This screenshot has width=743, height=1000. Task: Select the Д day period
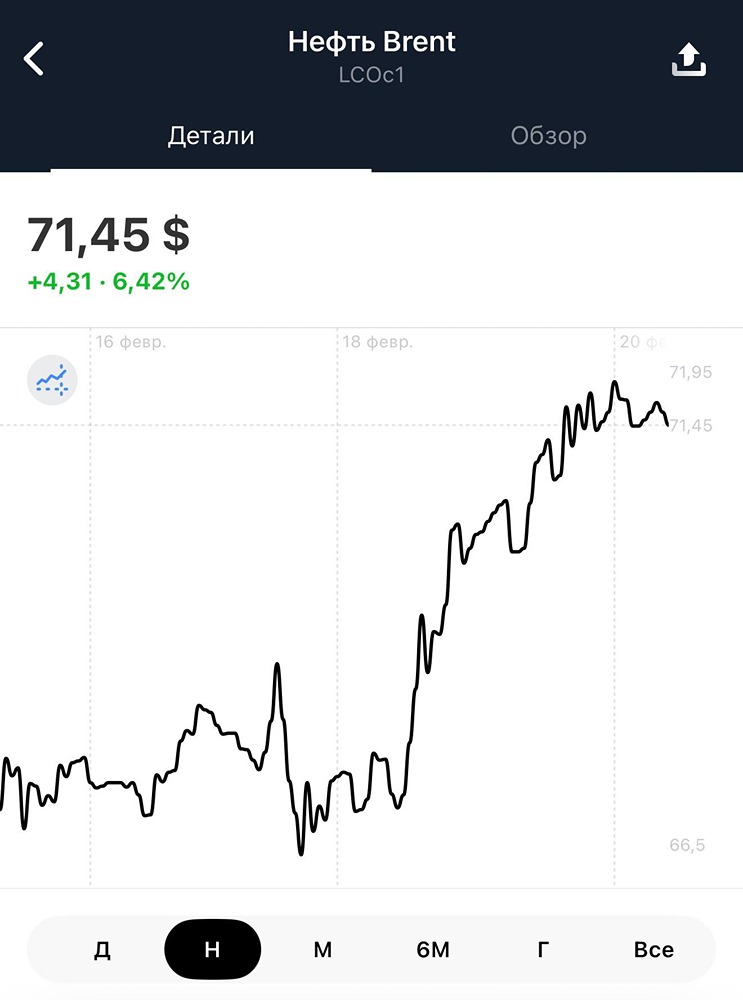102,949
